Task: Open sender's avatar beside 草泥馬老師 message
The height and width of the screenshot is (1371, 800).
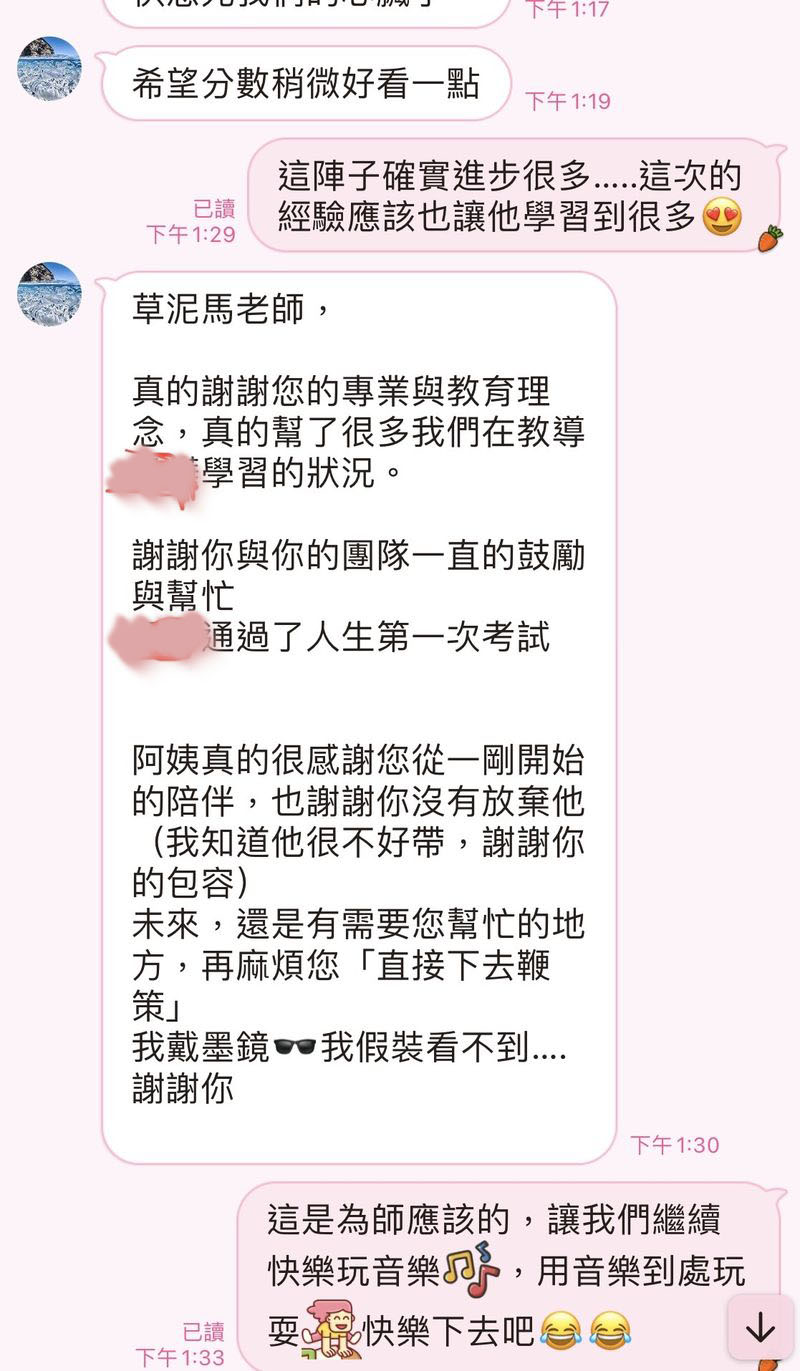Action: coord(50,294)
